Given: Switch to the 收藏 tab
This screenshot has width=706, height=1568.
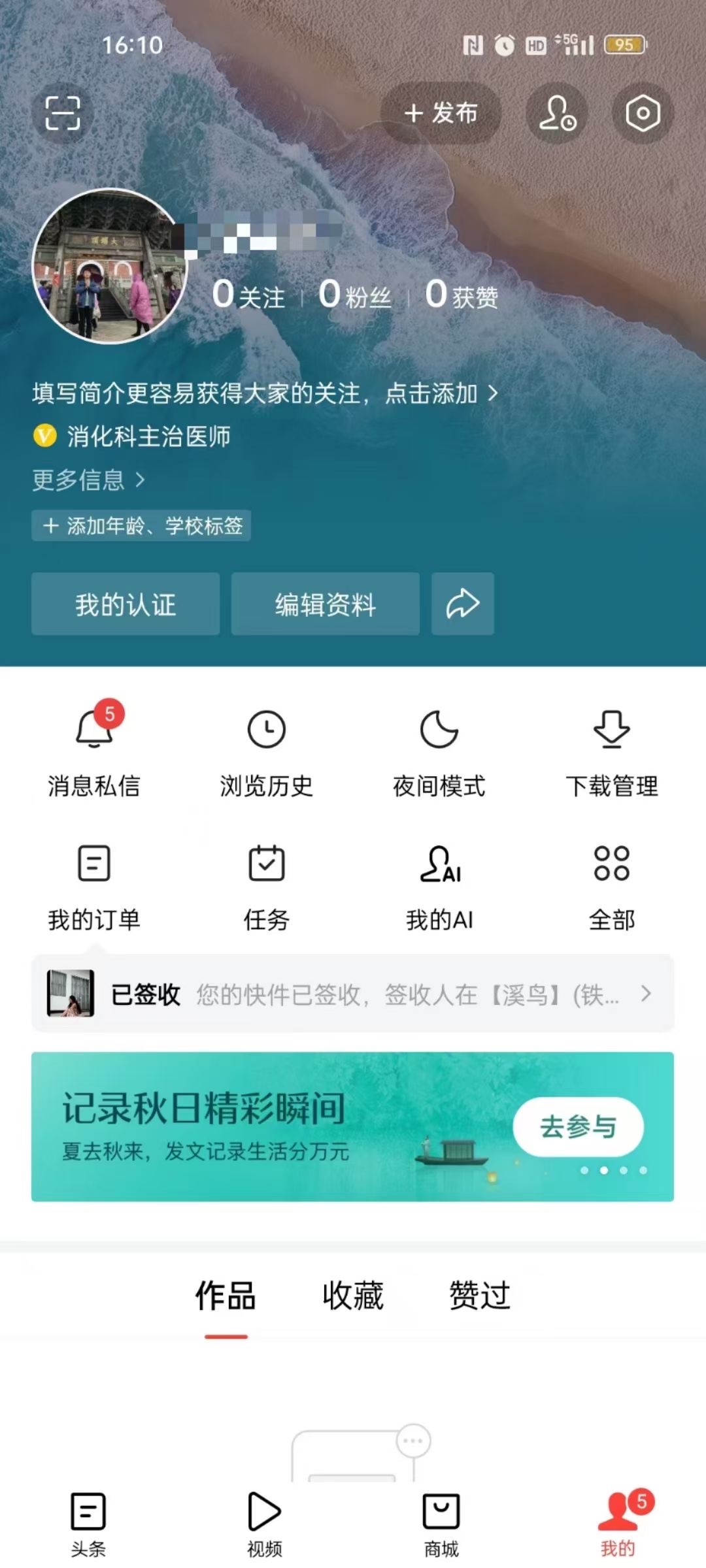Looking at the screenshot, I should point(353,1295).
